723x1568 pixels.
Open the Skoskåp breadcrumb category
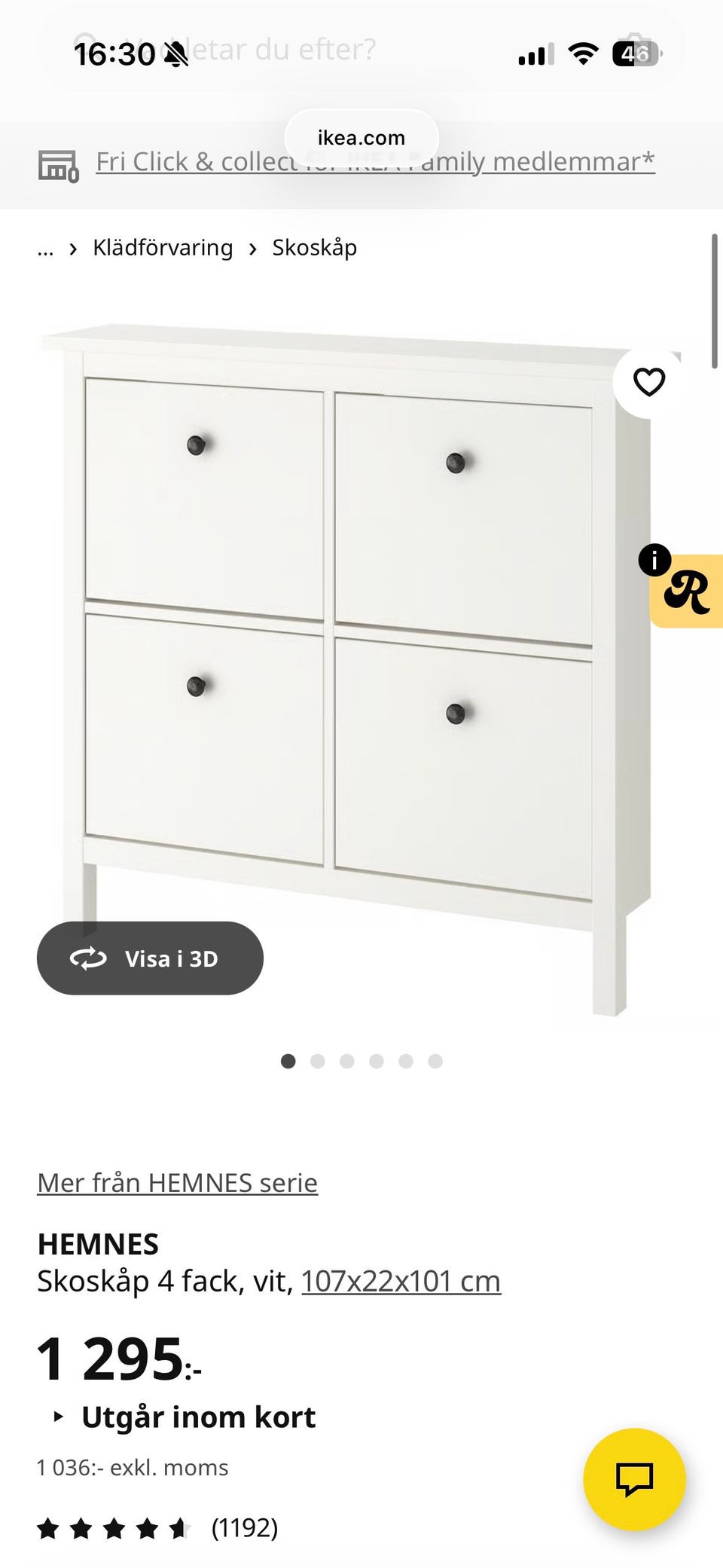(314, 248)
